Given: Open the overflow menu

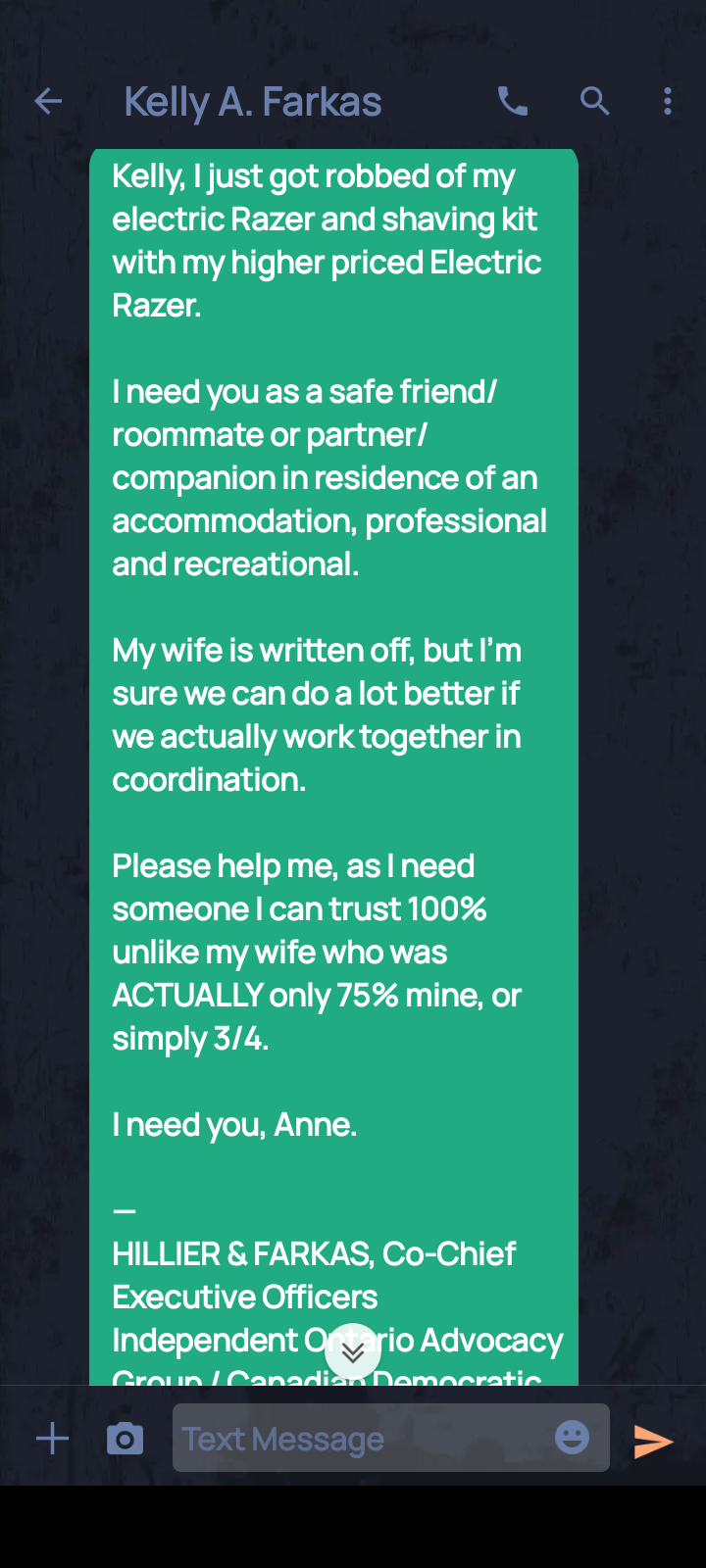Looking at the screenshot, I should (668, 101).
